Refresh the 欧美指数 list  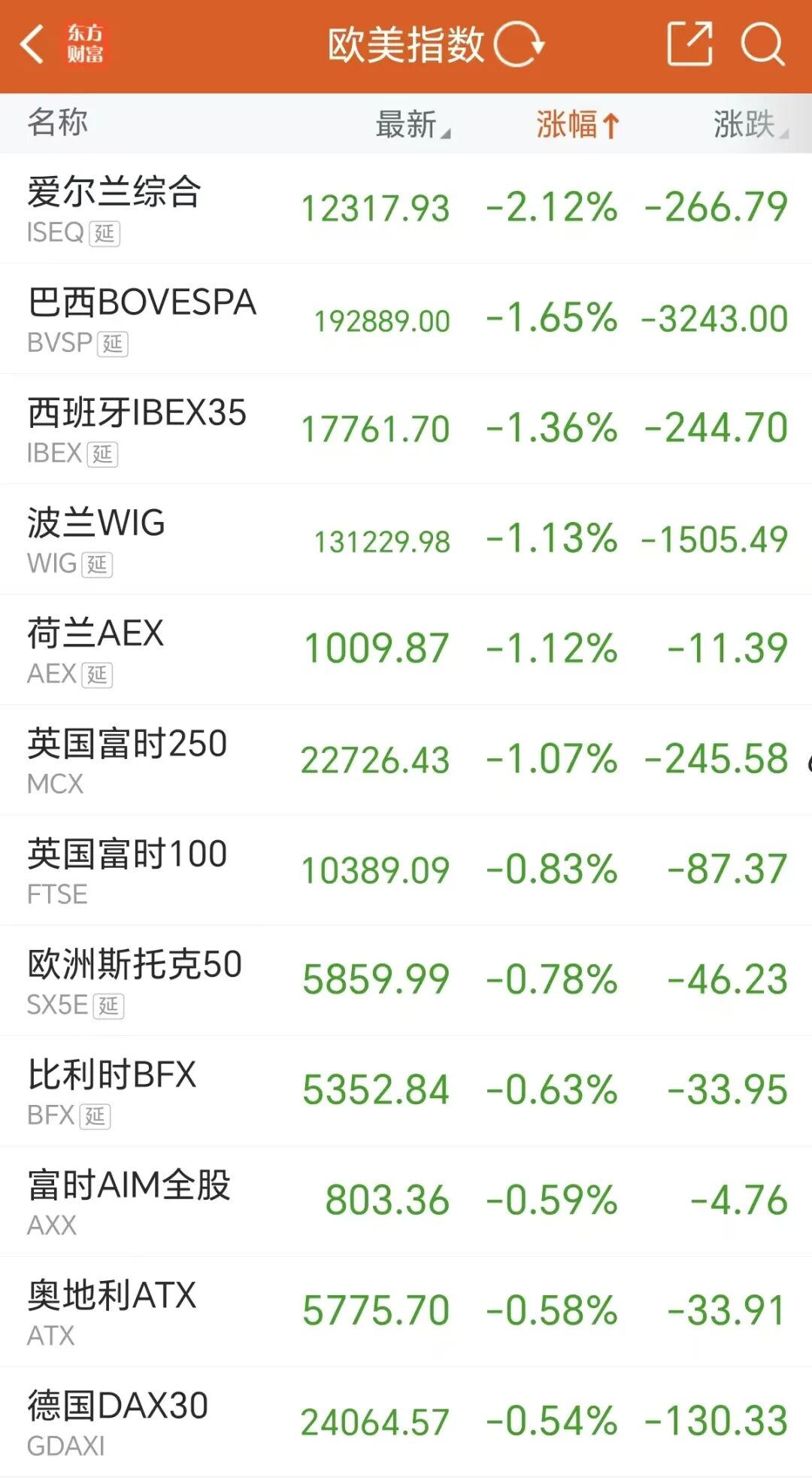coord(519,44)
